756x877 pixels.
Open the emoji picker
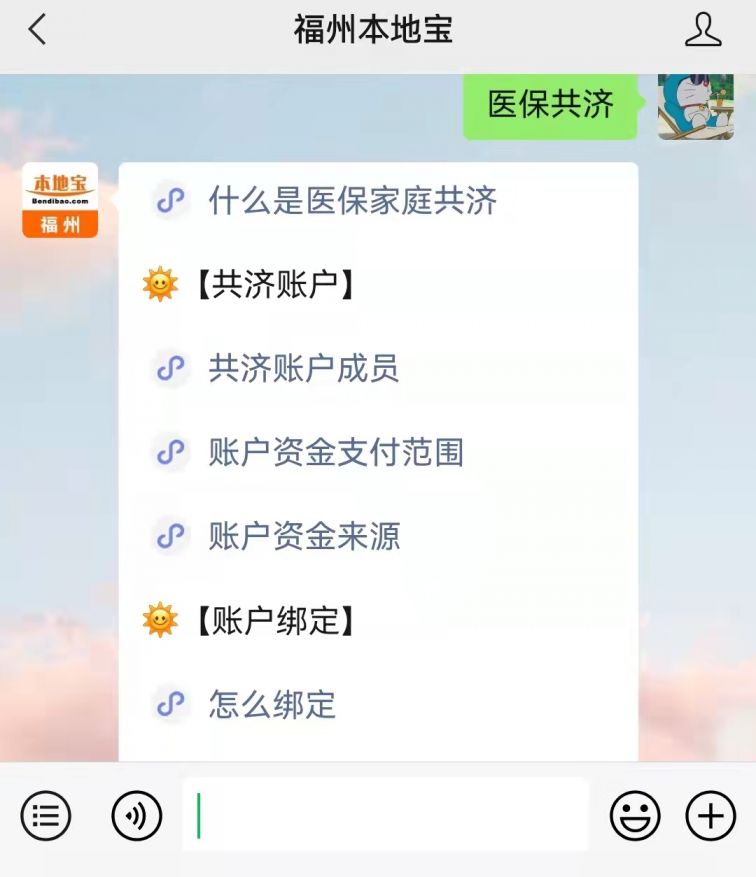click(x=635, y=816)
